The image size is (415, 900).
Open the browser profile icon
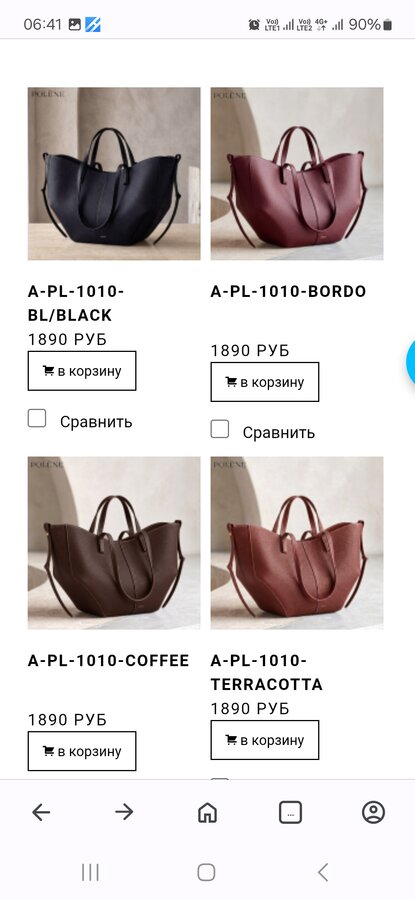point(374,812)
